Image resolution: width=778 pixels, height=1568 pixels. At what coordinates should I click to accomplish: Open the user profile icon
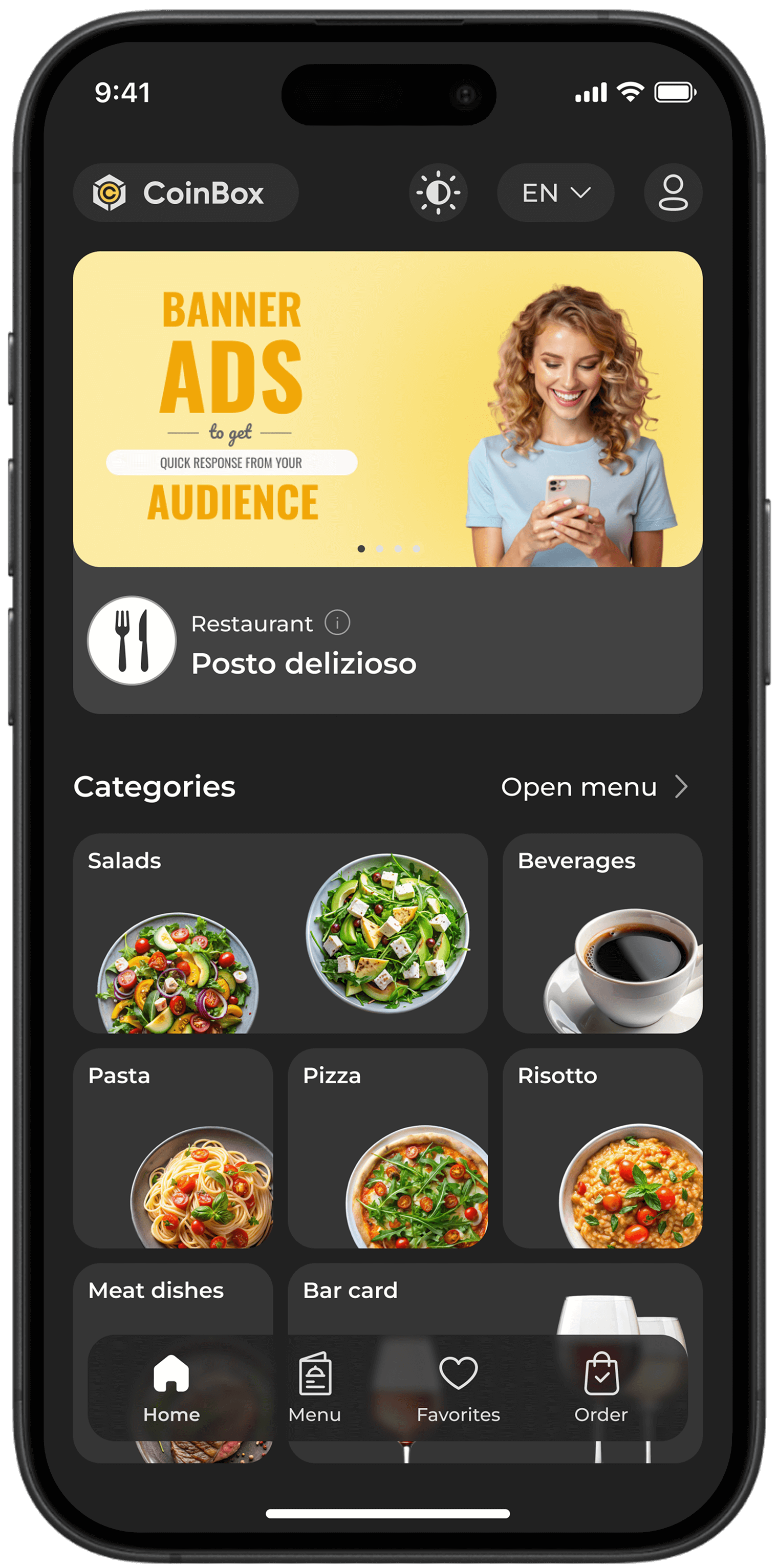(x=673, y=193)
